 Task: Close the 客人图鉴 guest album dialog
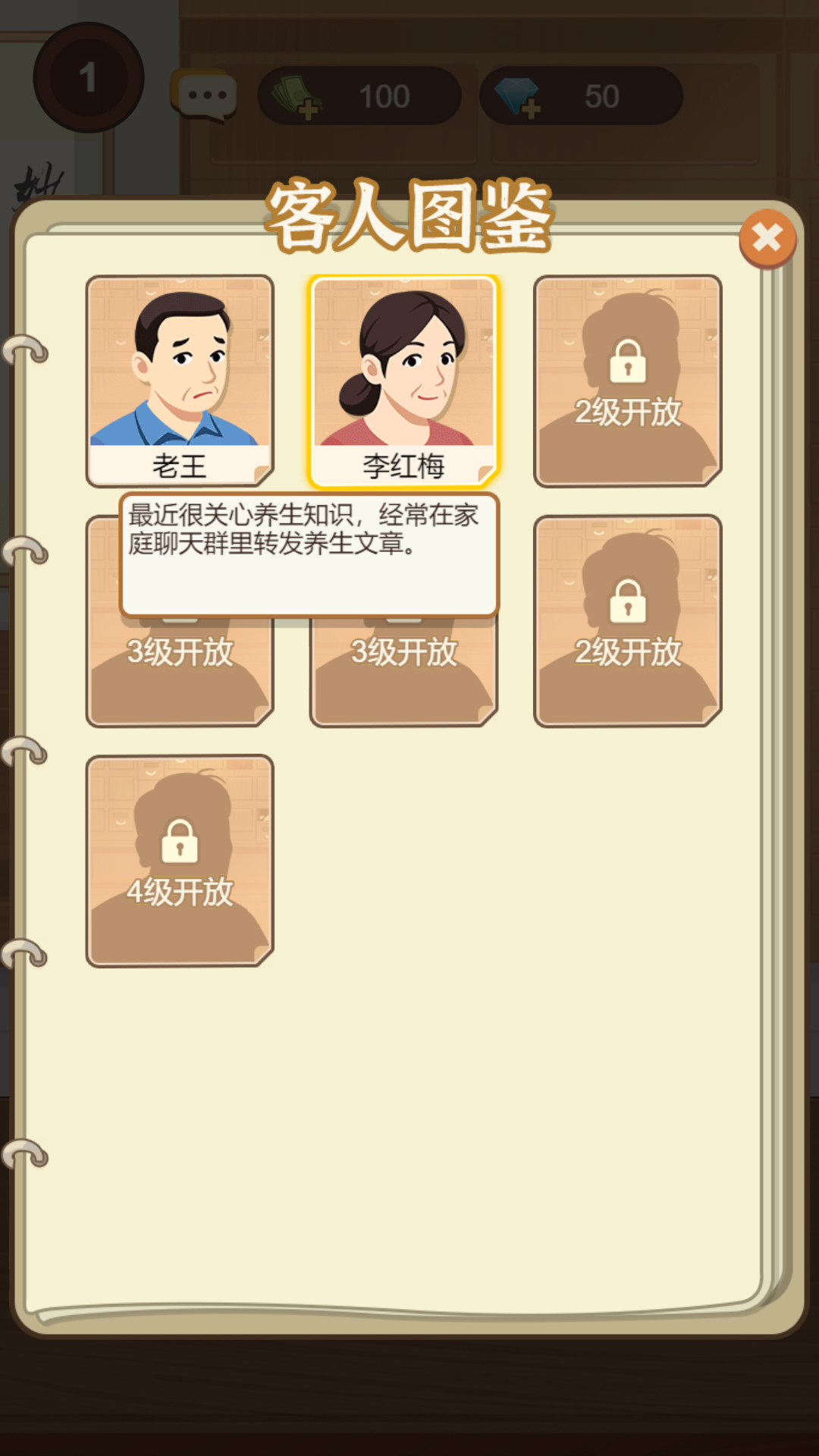[767, 238]
